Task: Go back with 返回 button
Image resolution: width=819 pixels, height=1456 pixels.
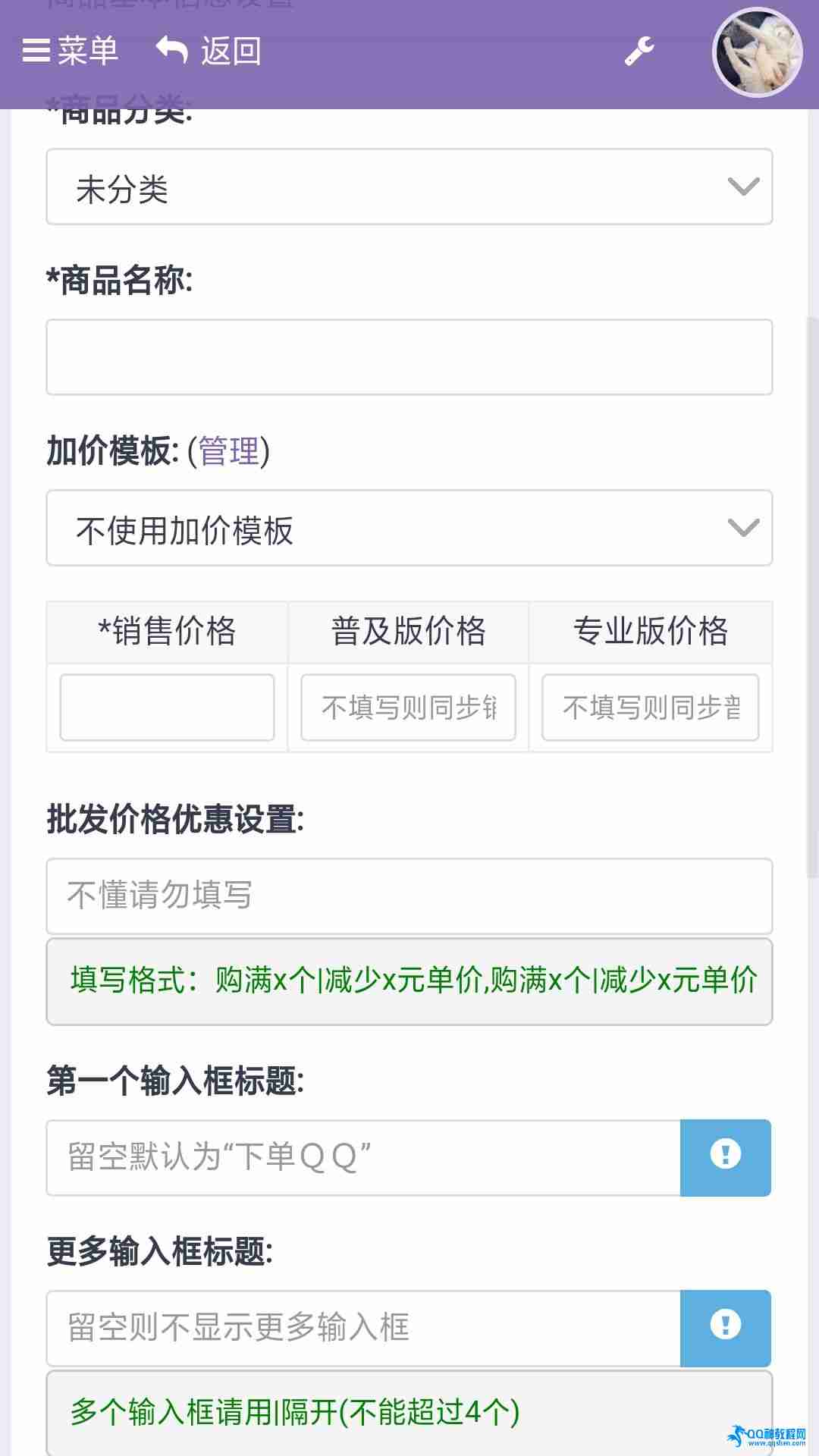Action: (209, 52)
